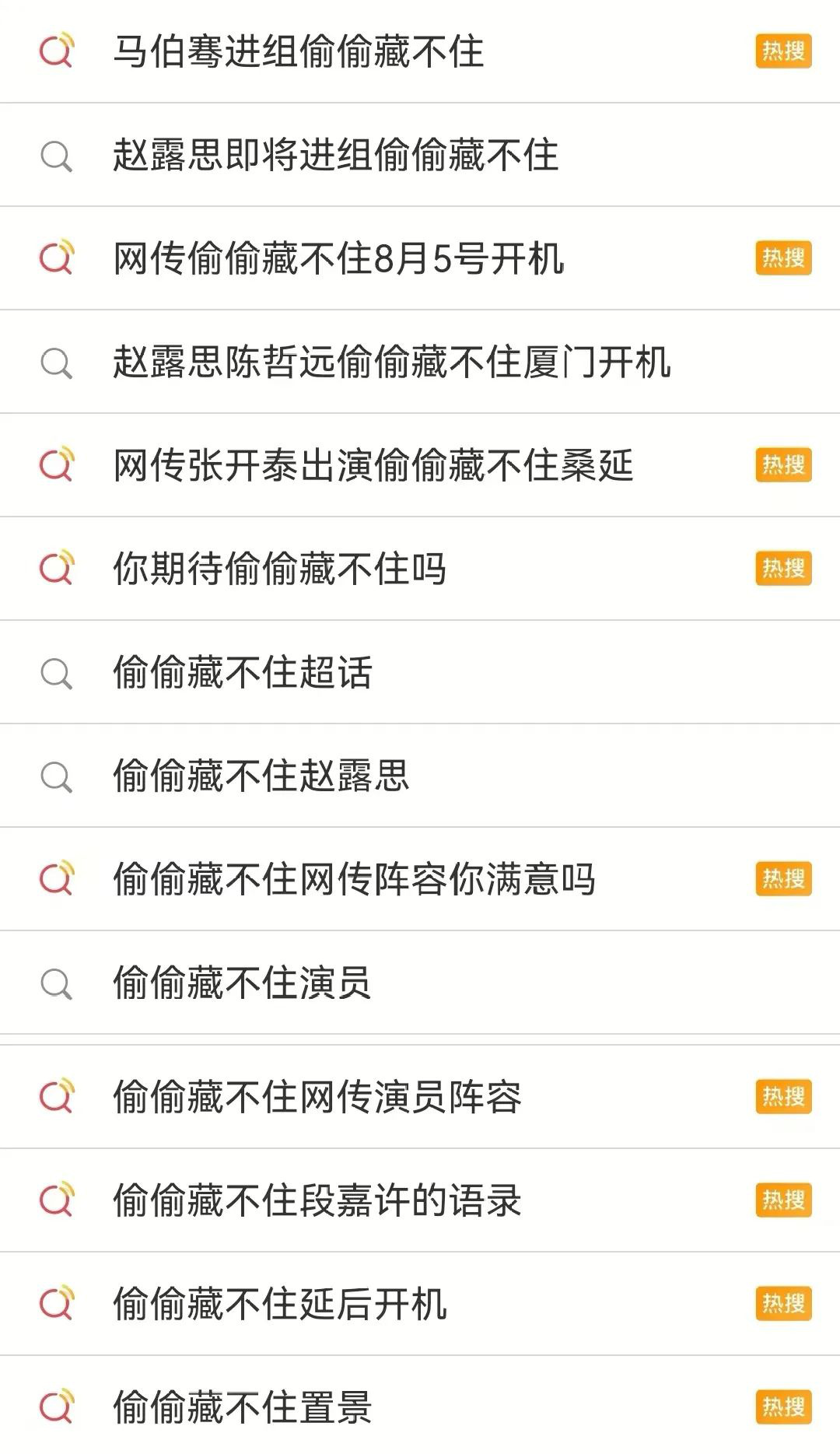Select 你期待偷偷藏不住吗 suggestion
Image resolution: width=840 pixels, height=1454 pixels.
coord(420,569)
